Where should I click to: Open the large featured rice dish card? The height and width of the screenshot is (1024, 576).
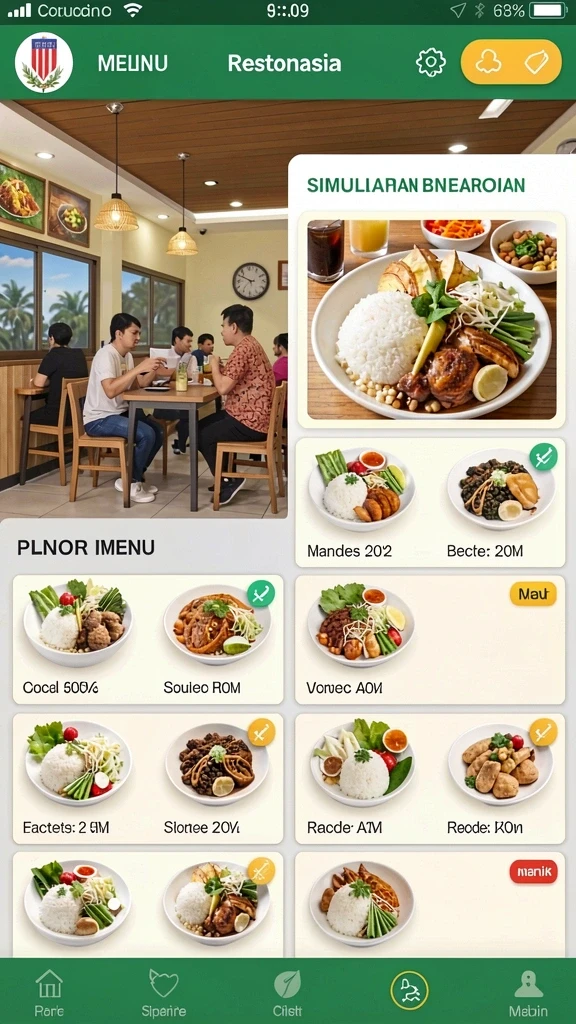432,319
